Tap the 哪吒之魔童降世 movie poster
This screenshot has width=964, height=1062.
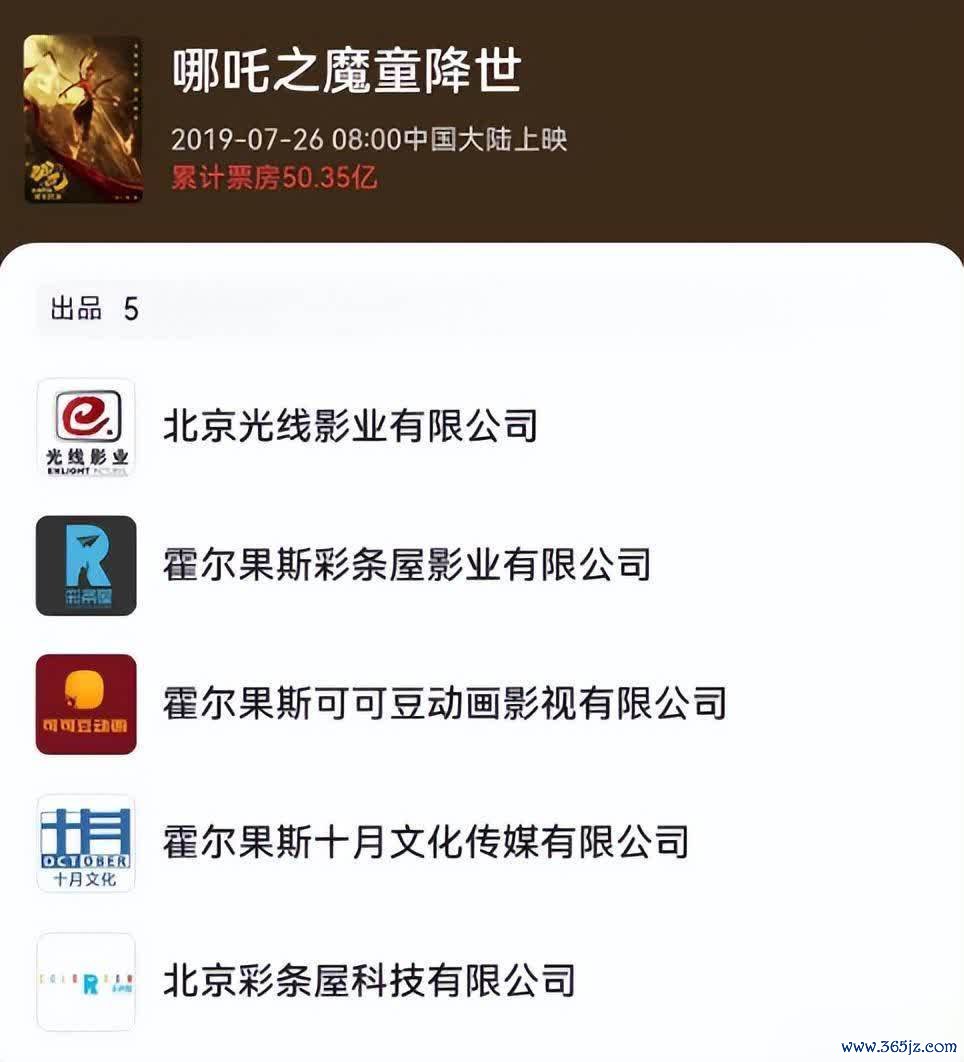83,120
